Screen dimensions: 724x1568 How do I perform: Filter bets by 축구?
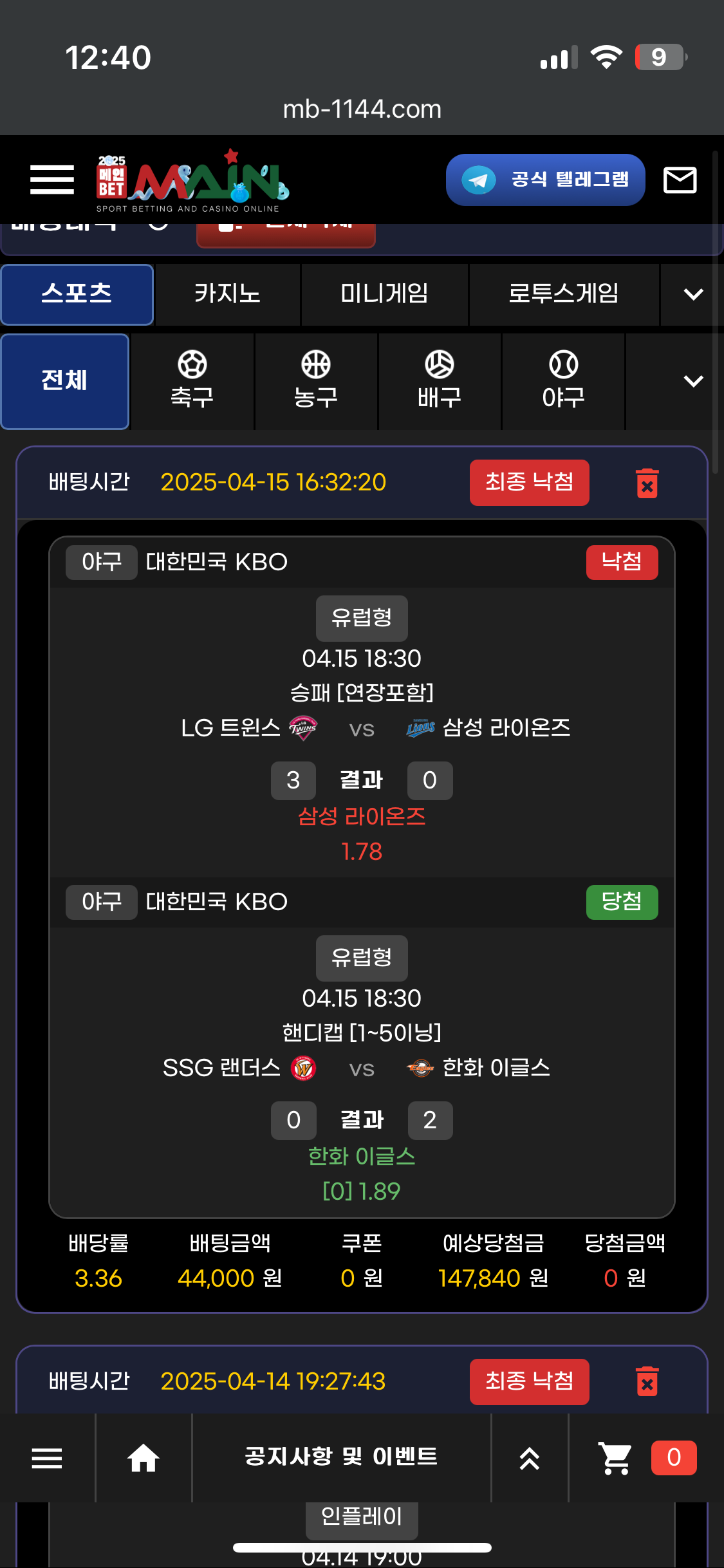point(192,380)
